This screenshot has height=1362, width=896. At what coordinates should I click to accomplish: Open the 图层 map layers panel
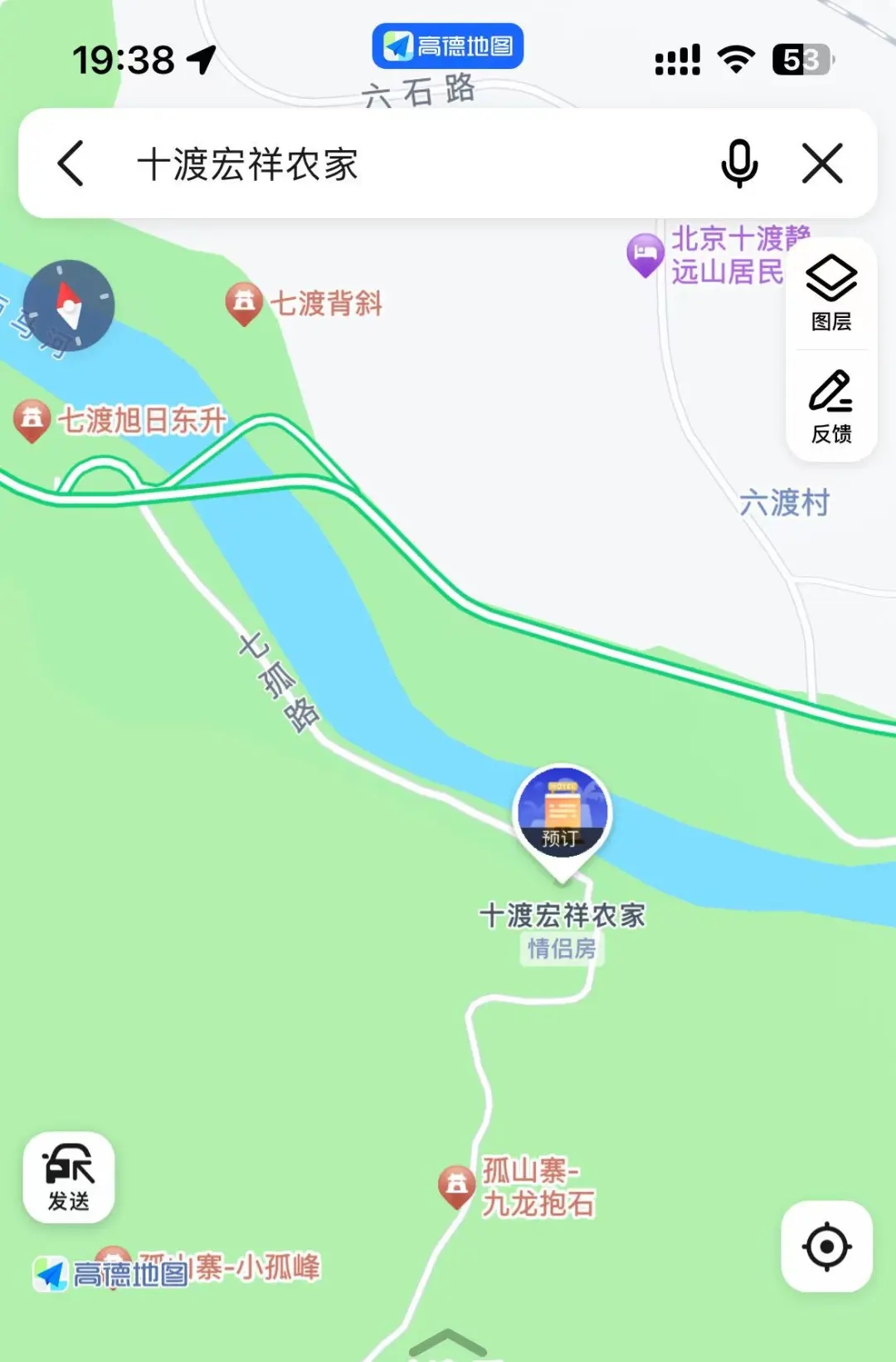point(830,293)
